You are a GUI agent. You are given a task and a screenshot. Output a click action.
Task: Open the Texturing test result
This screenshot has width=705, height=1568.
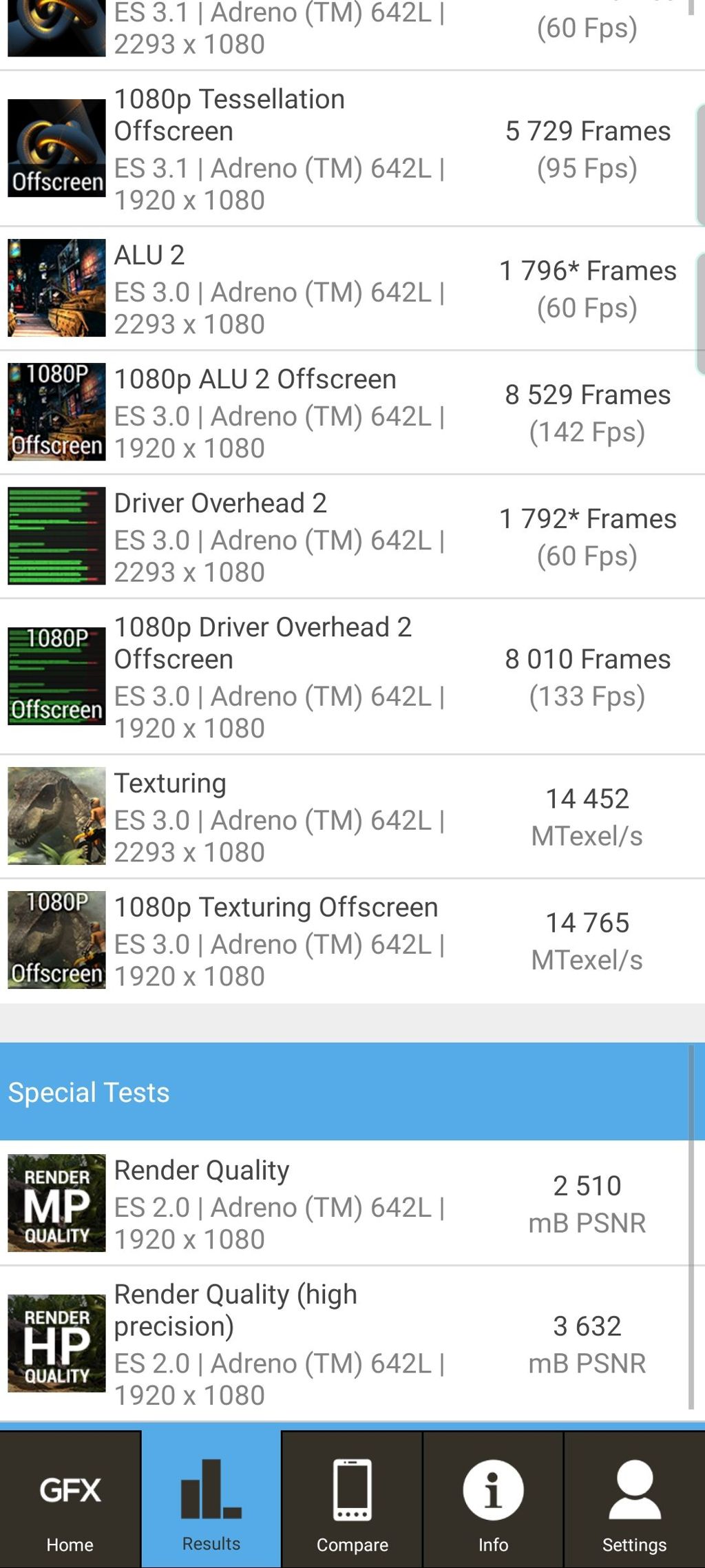point(344,817)
